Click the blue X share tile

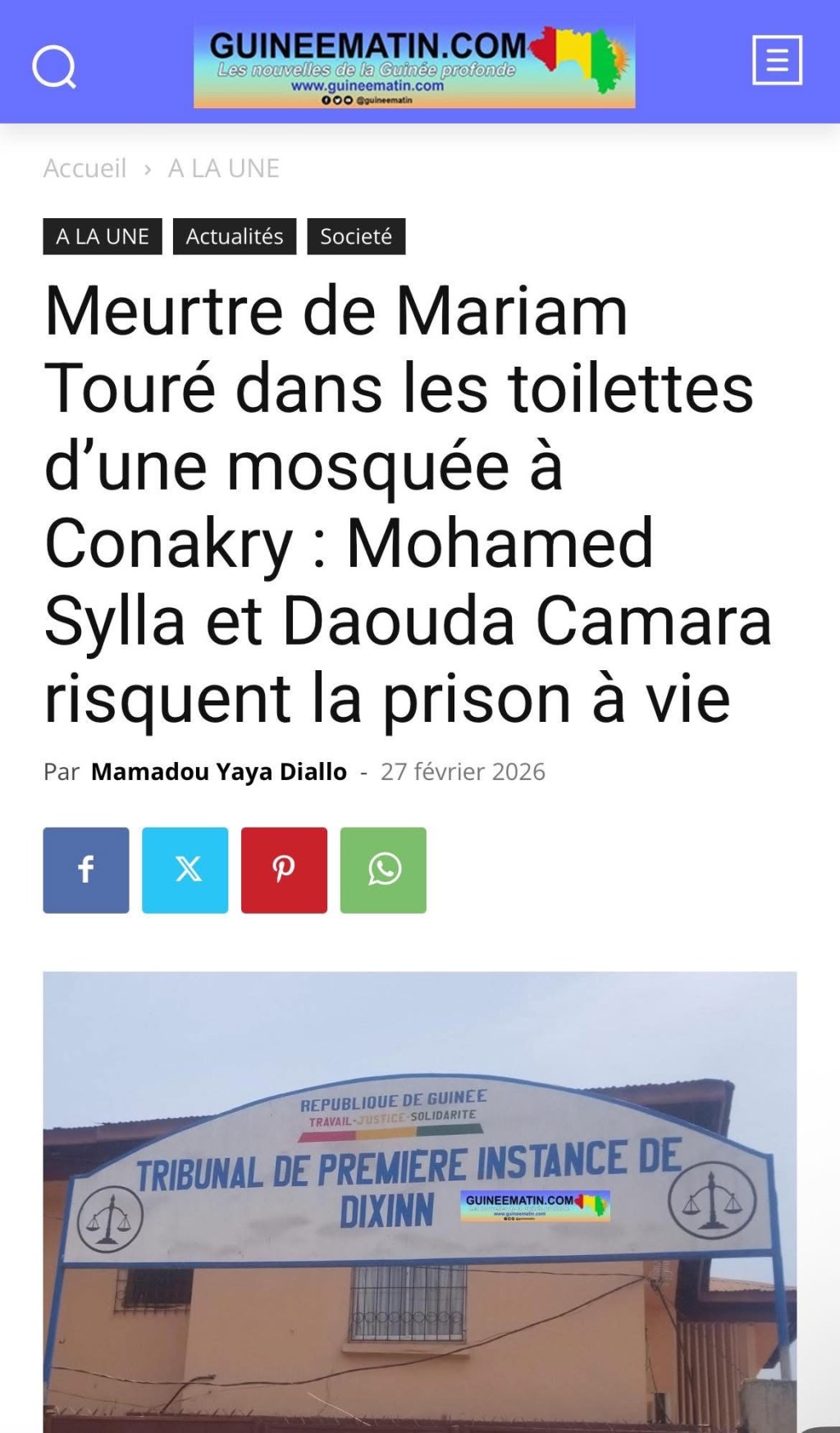pos(185,870)
